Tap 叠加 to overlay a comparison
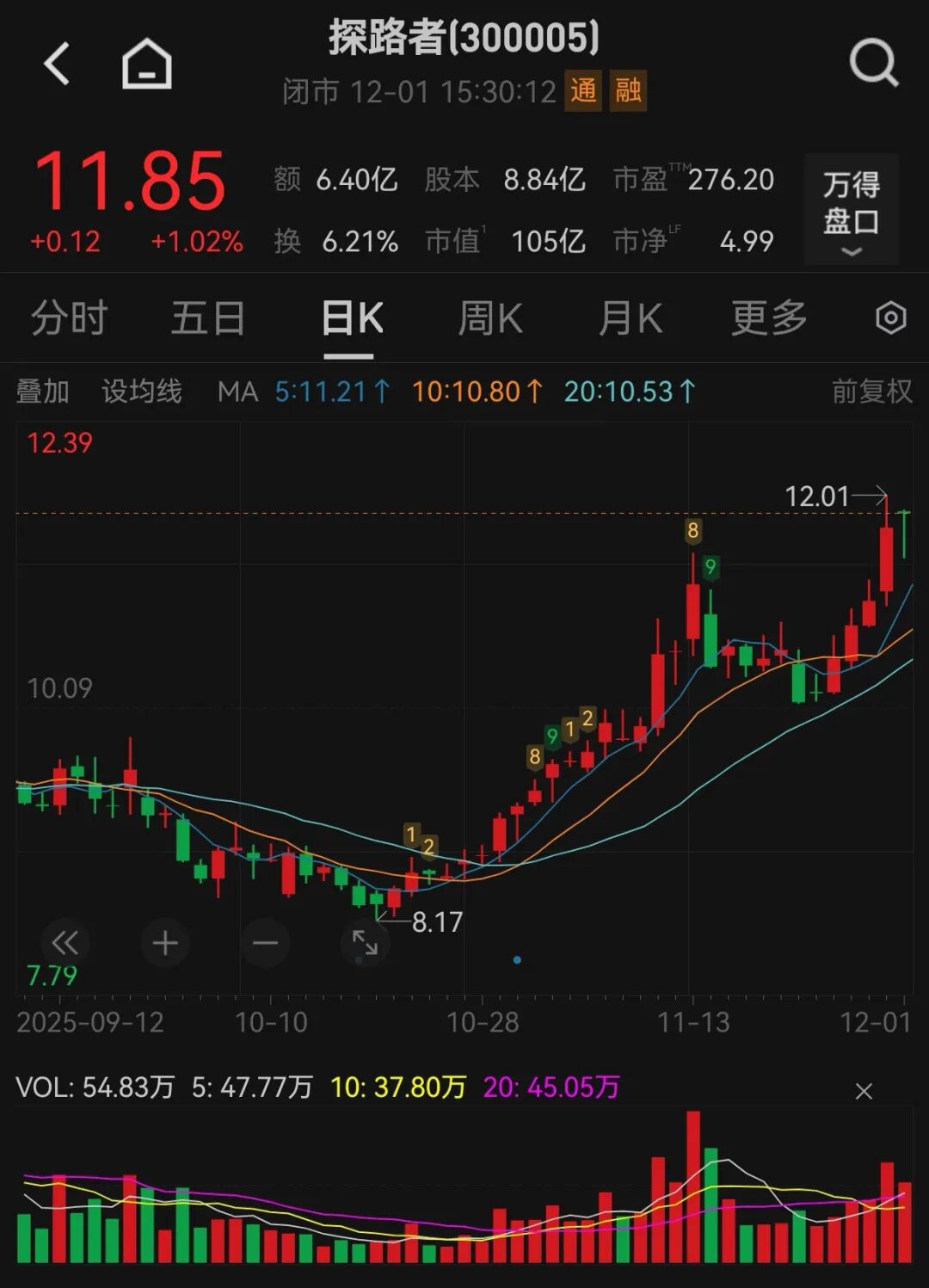This screenshot has width=929, height=1288. [42, 391]
